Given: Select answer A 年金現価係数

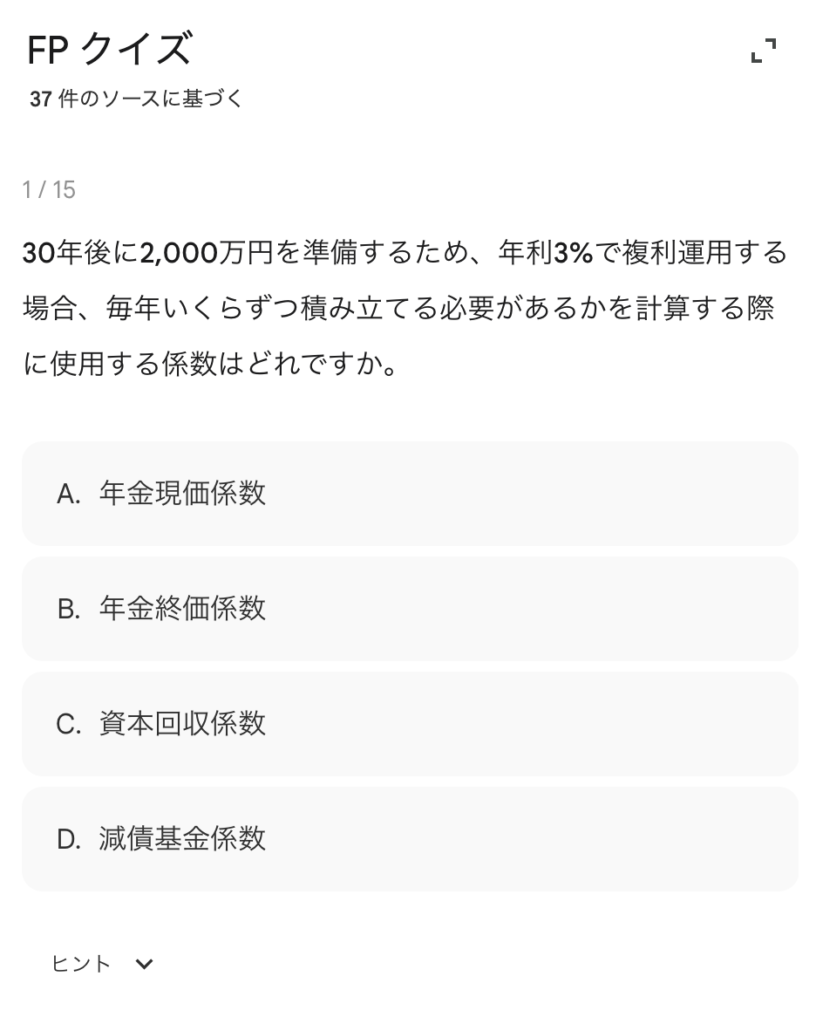Looking at the screenshot, I should (x=410, y=493).
